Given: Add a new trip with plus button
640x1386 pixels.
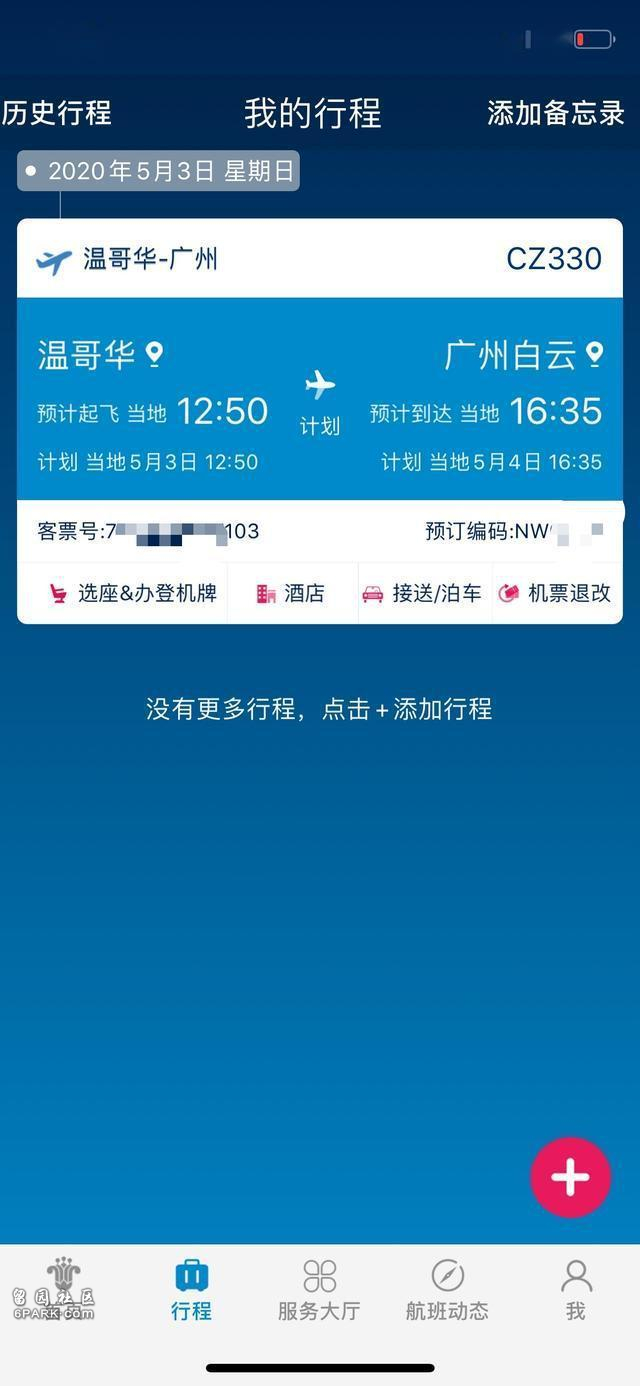Looking at the screenshot, I should click(x=570, y=1177).
